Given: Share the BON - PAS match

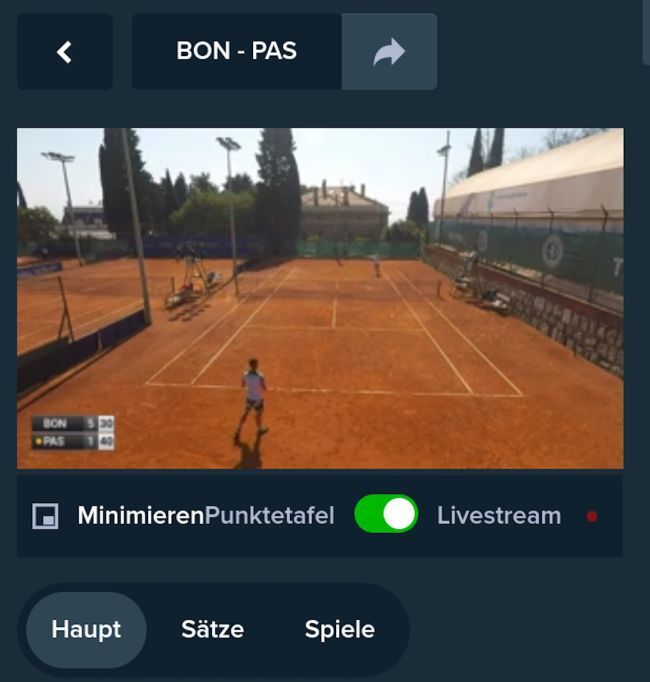Looking at the screenshot, I should pyautogui.click(x=389, y=52).
